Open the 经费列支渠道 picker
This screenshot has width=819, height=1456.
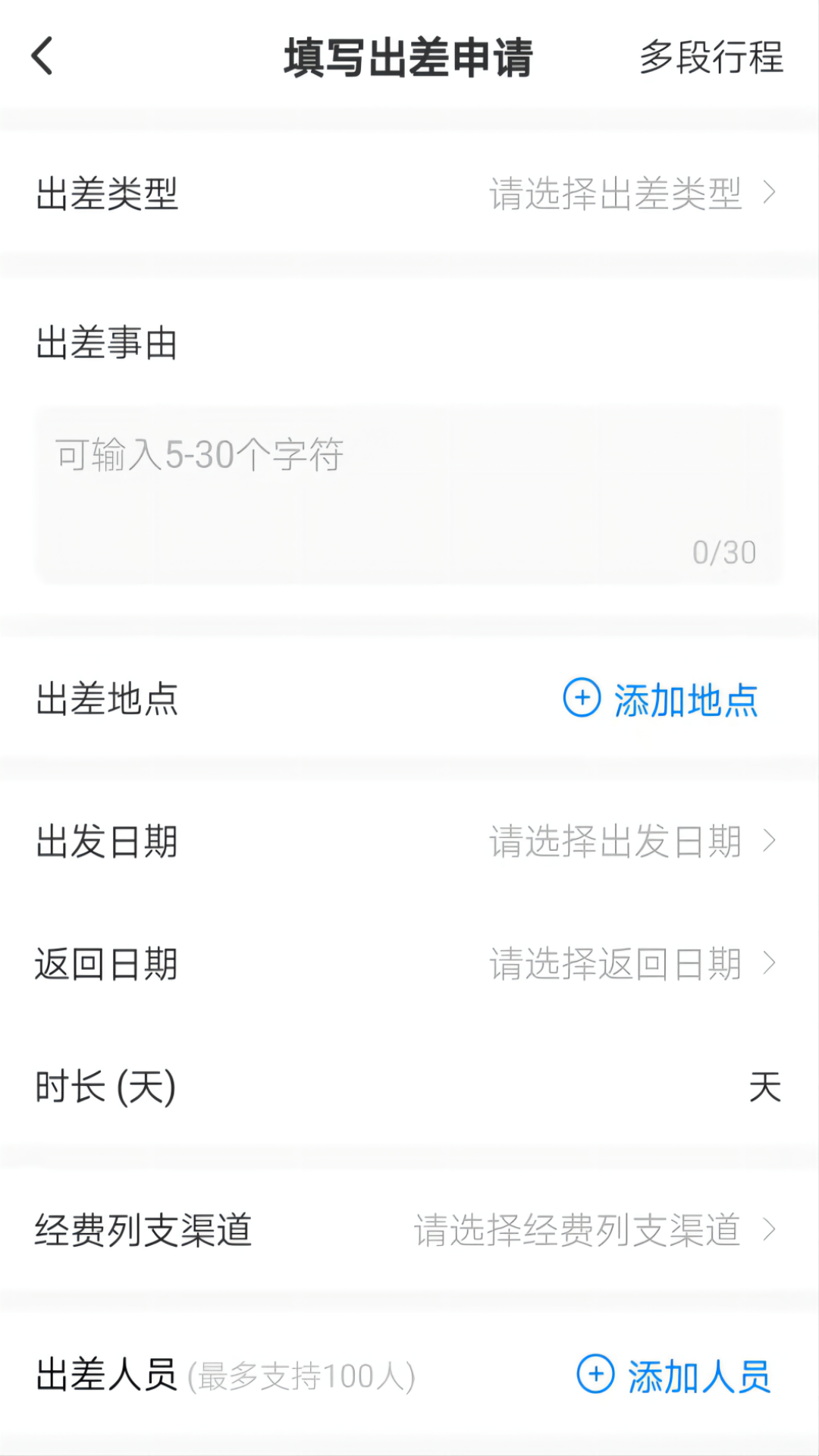580,1231
